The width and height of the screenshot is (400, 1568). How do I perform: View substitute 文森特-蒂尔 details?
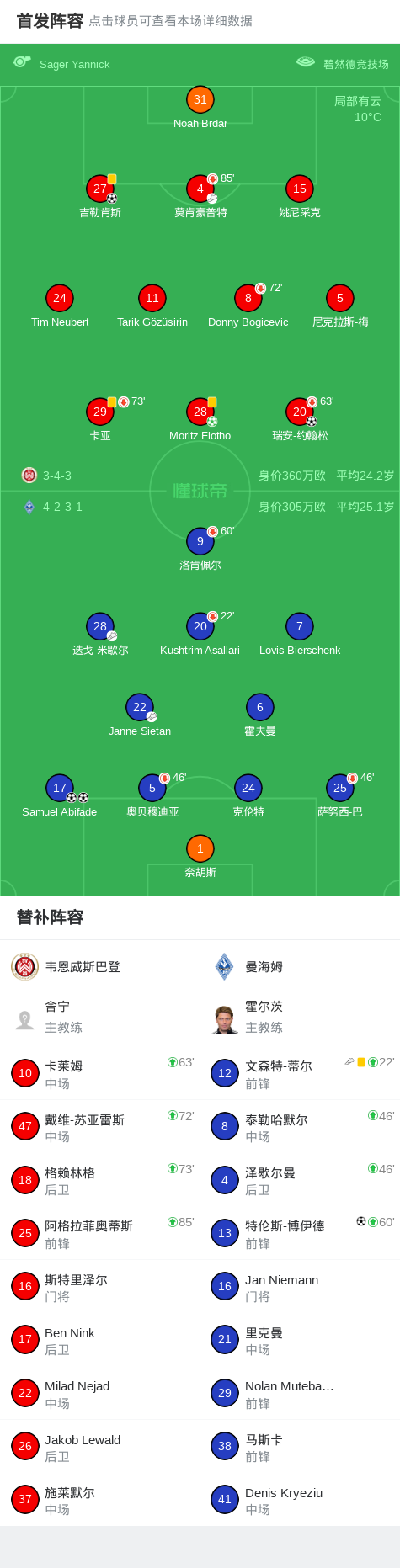[x=300, y=1073]
